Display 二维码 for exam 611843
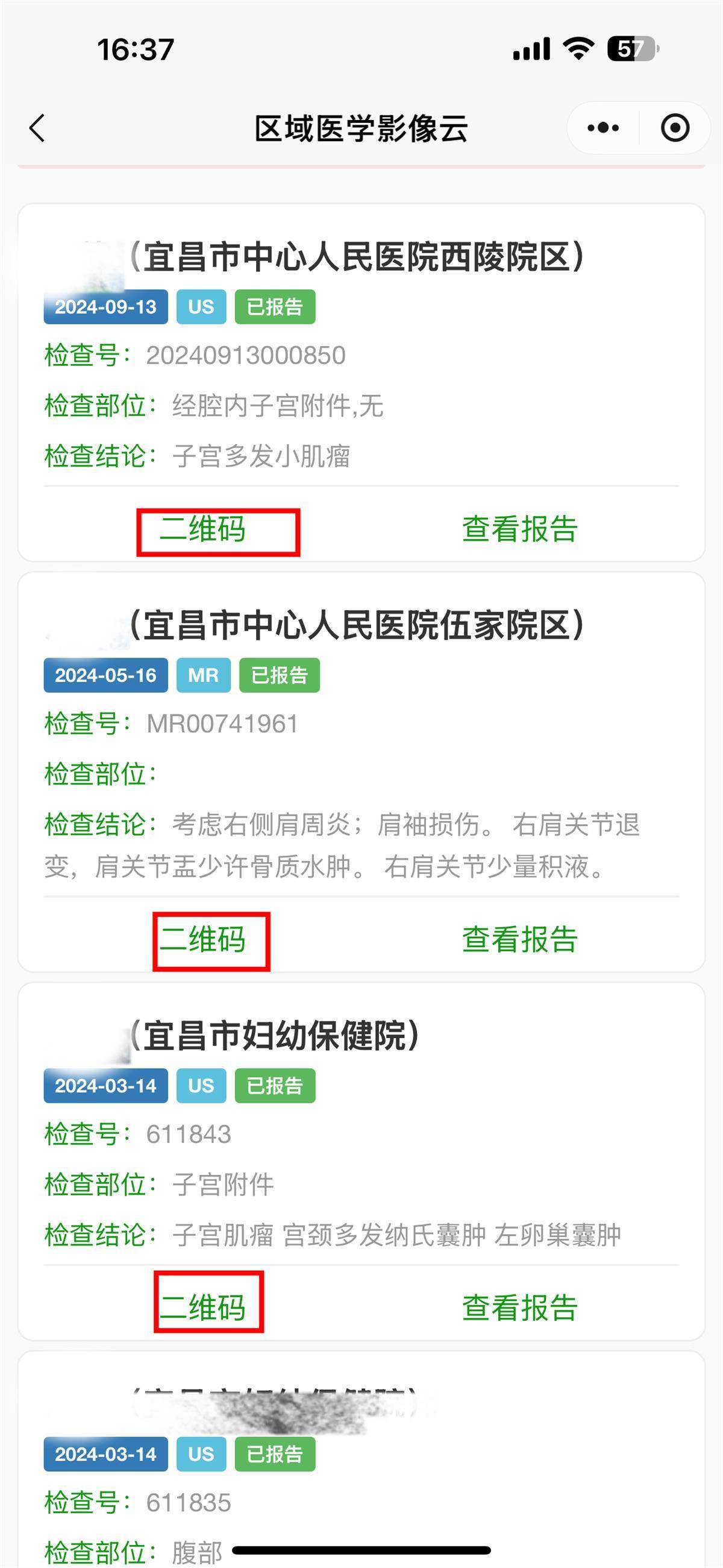The height and width of the screenshot is (1568, 723). tap(203, 1308)
